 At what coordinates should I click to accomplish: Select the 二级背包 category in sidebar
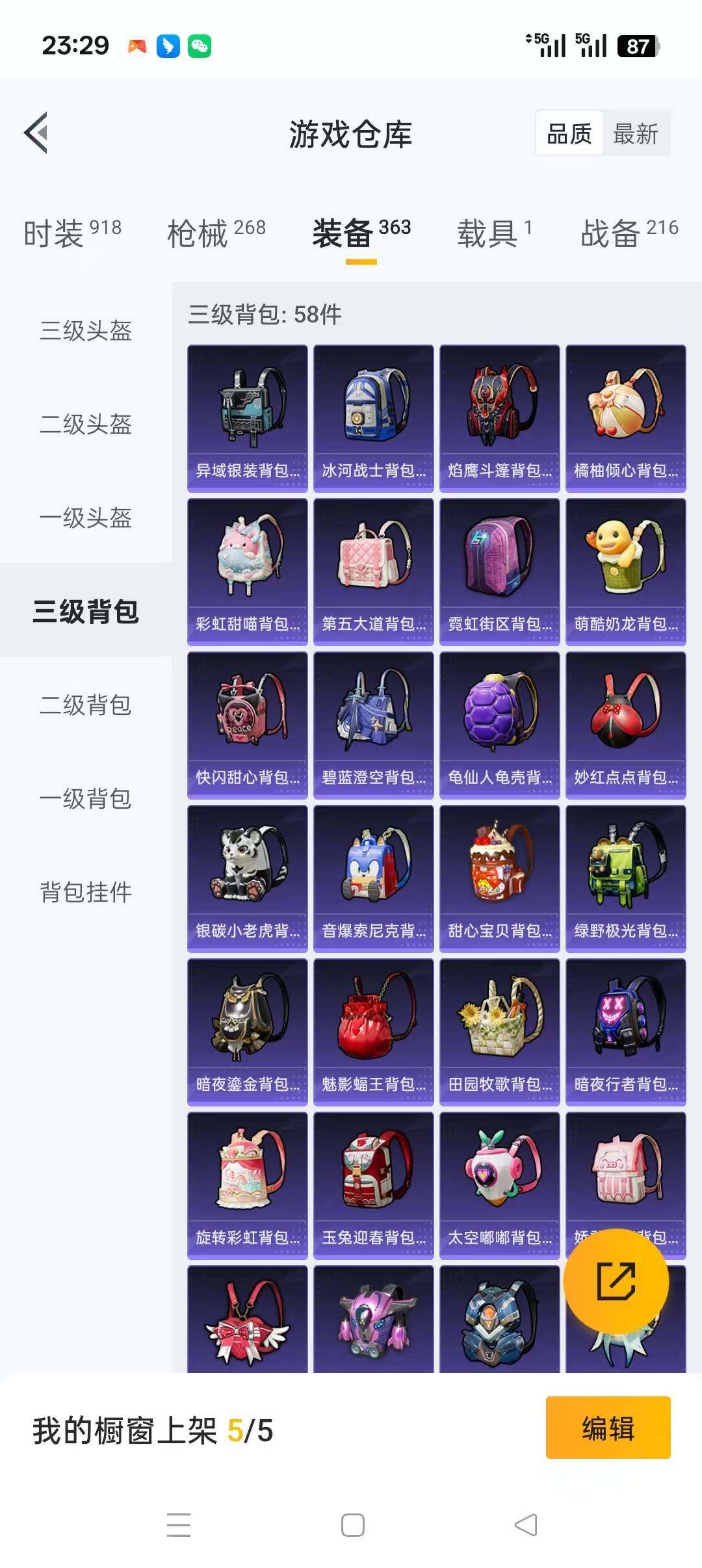pos(84,706)
